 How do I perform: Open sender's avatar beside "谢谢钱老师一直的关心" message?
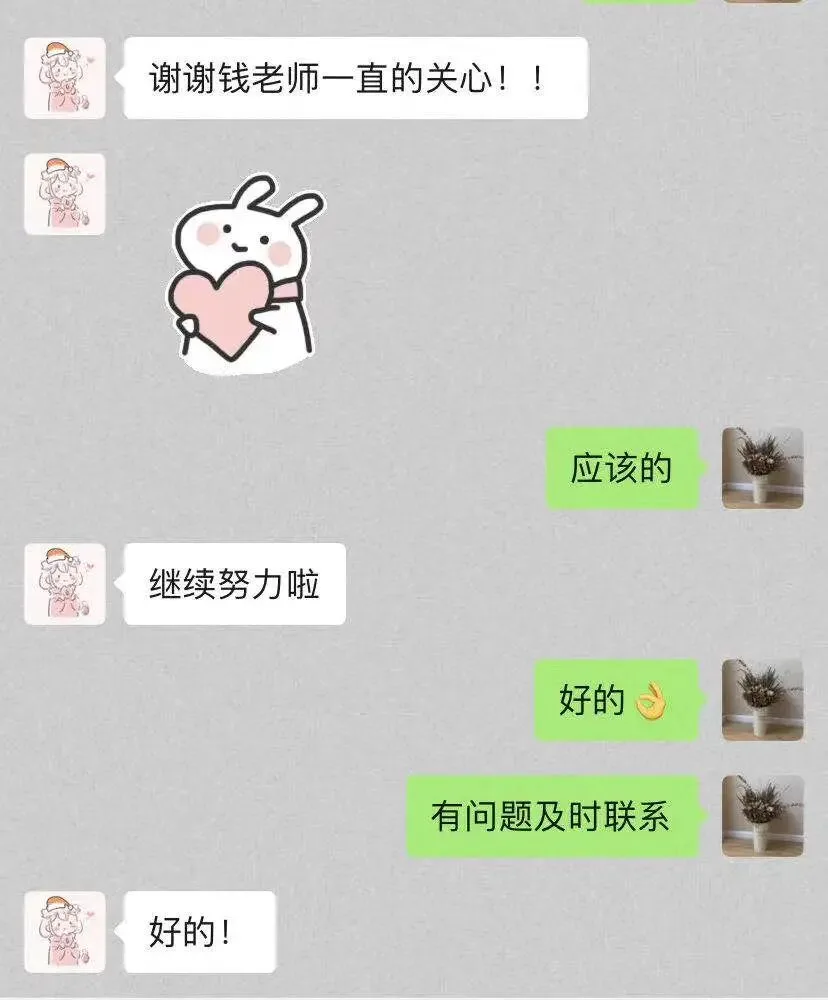(65, 78)
